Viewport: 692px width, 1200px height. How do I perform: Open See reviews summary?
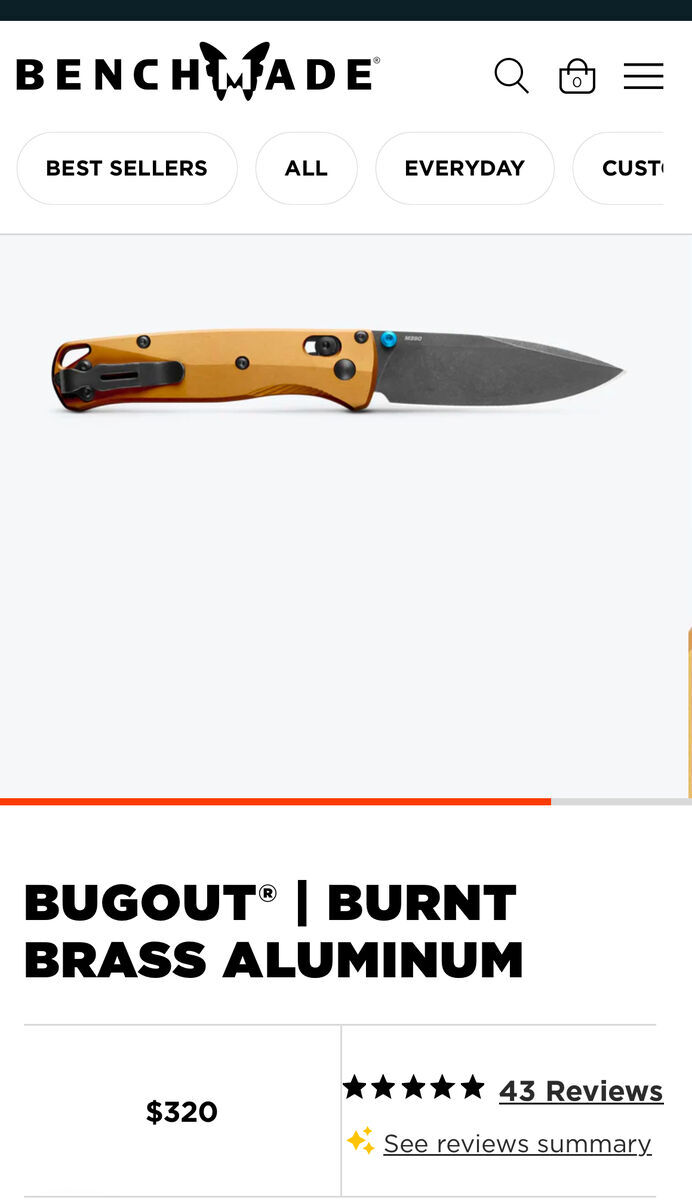pyautogui.click(x=517, y=1143)
